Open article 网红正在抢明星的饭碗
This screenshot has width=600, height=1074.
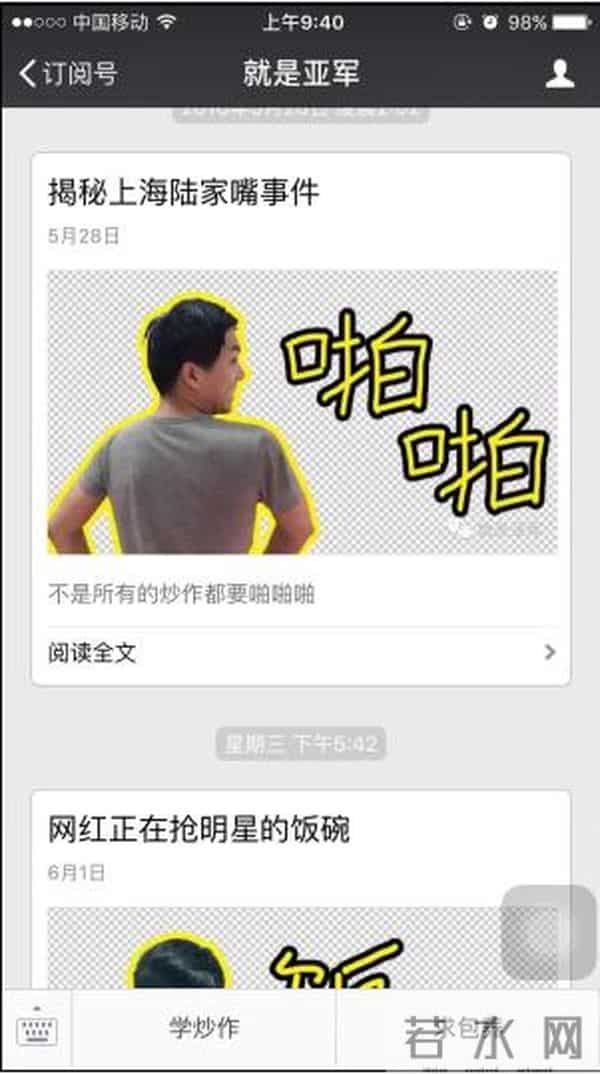(200, 828)
